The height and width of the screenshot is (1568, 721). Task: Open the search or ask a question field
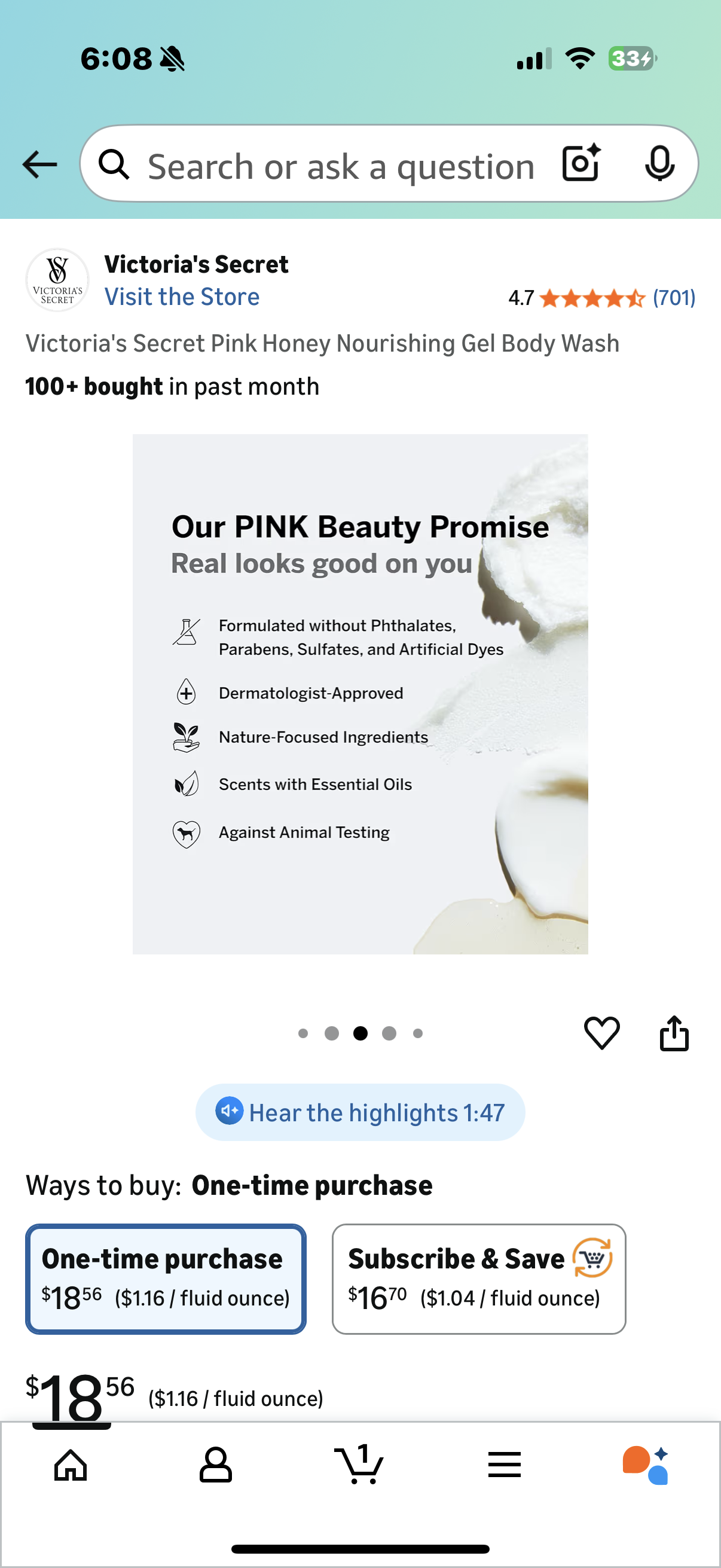(341, 166)
